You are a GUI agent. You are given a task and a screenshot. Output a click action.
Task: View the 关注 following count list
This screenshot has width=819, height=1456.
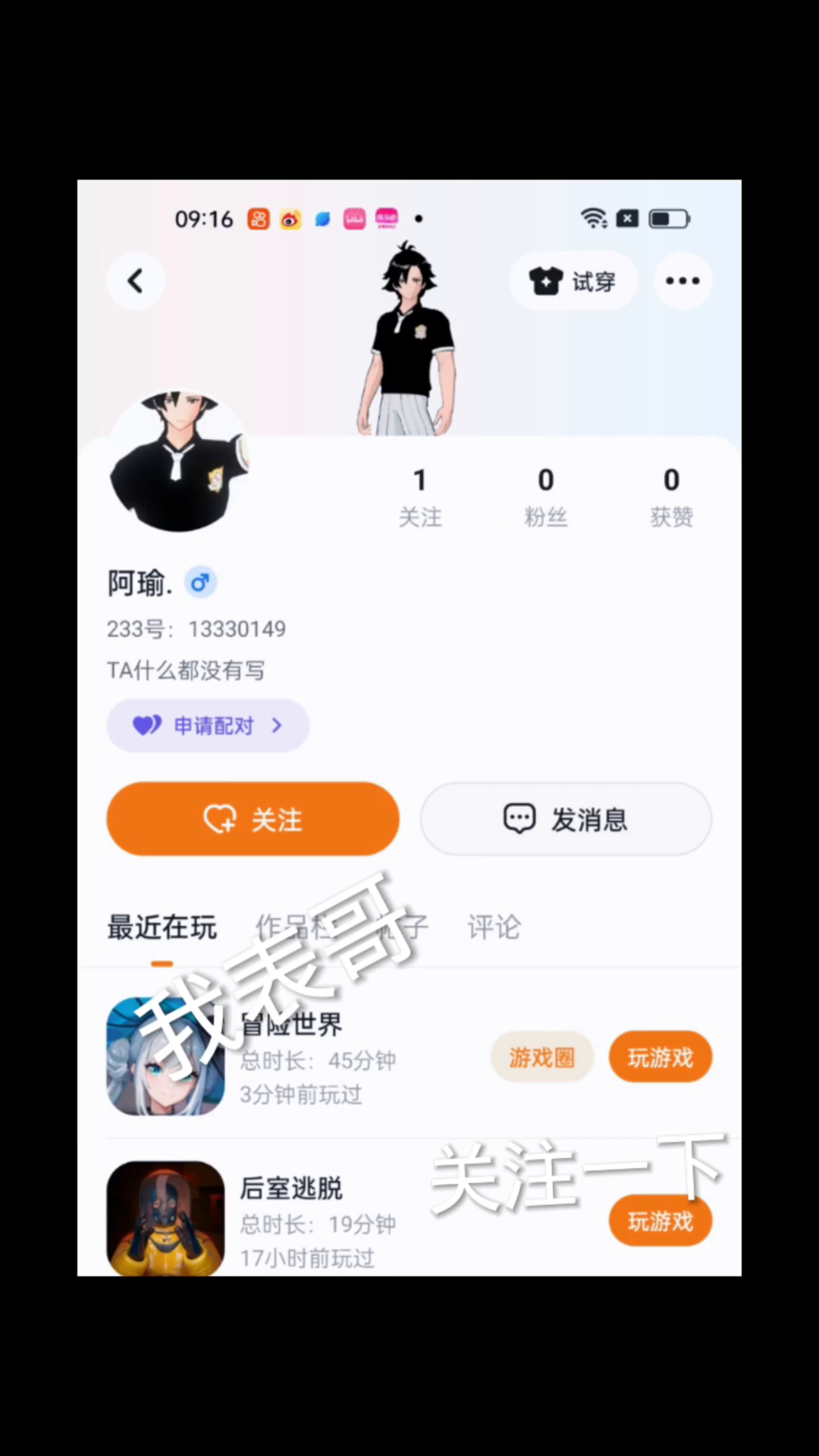click(x=420, y=497)
